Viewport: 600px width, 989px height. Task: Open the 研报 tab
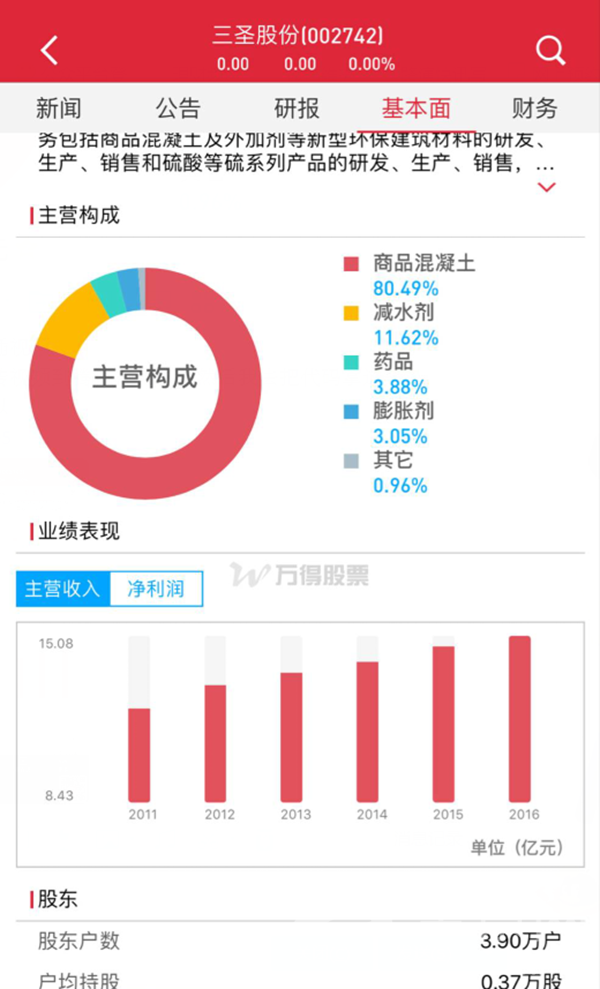[x=297, y=108]
